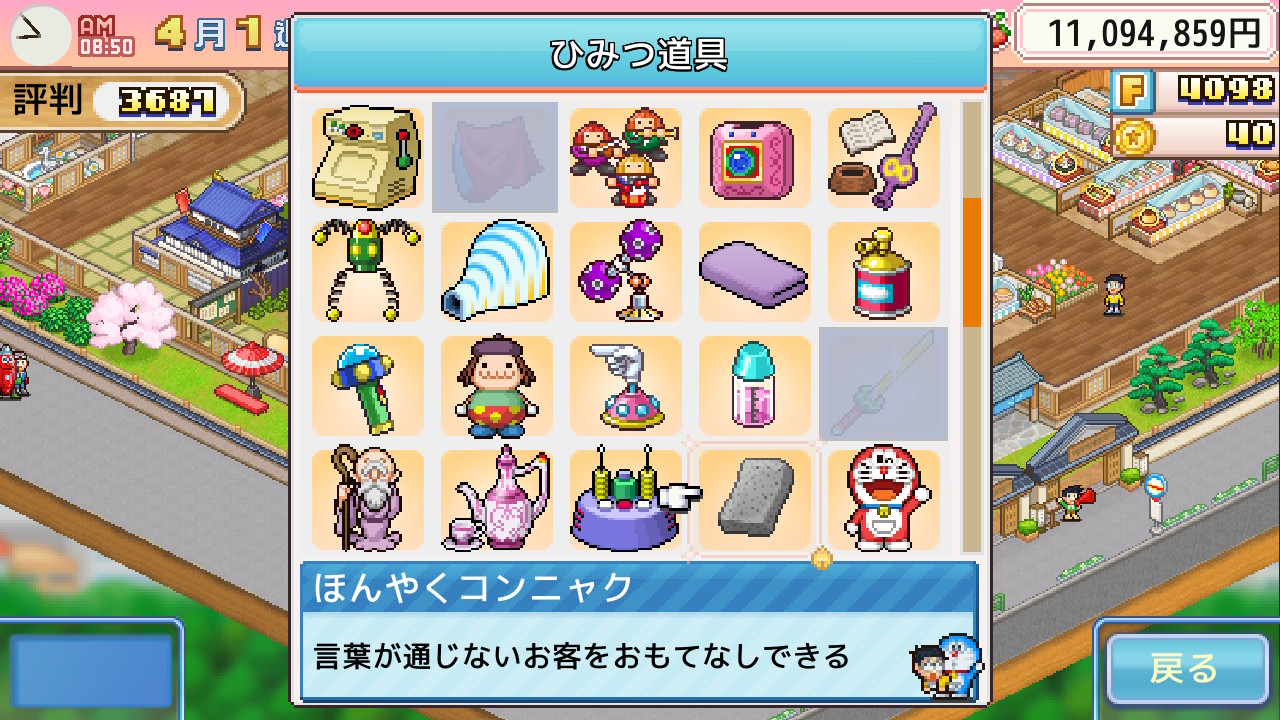Choose the yellow retro computer gadget
1280x720 pixels.
tap(368, 158)
